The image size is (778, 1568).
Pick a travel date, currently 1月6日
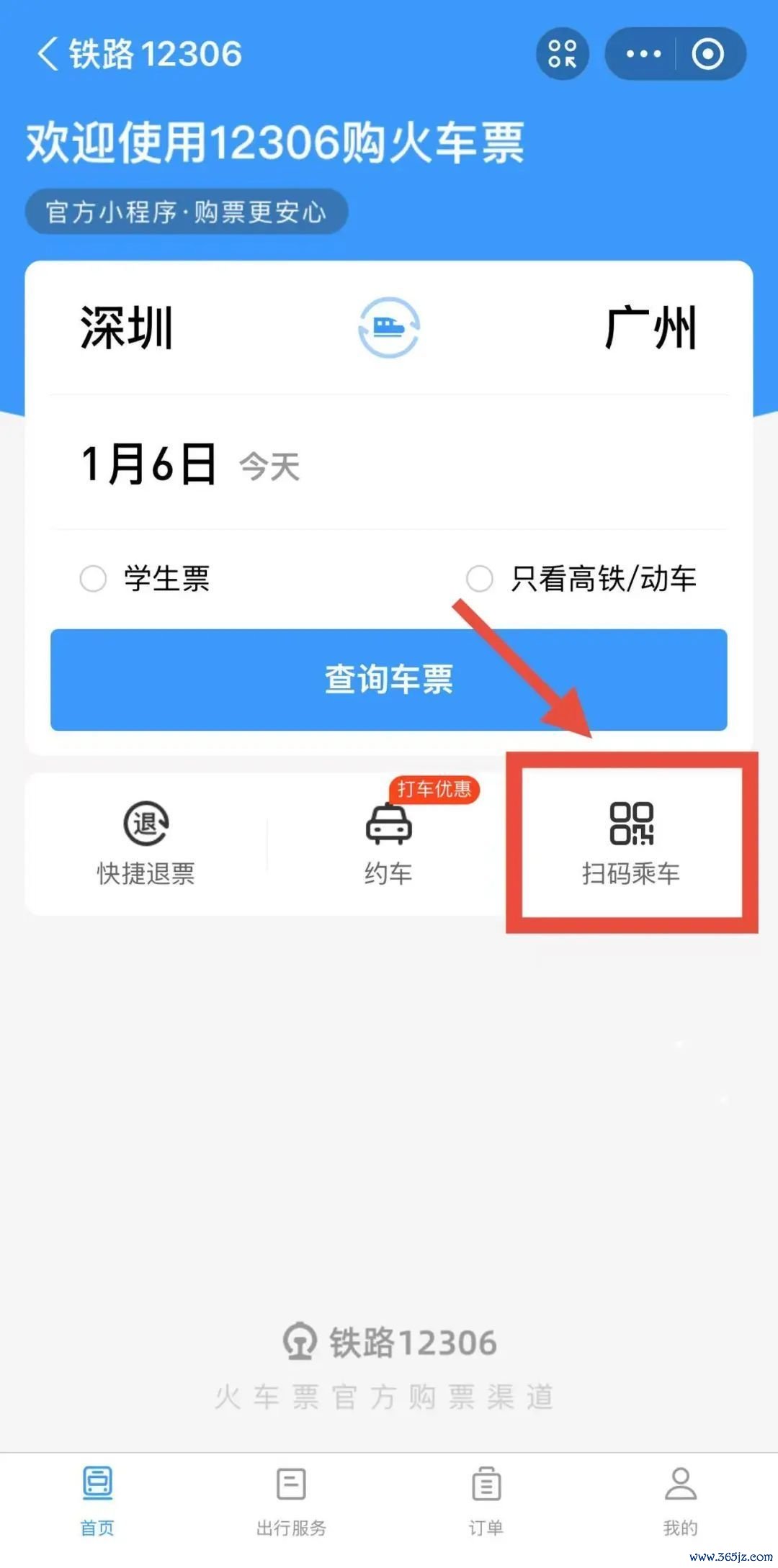[x=149, y=464]
